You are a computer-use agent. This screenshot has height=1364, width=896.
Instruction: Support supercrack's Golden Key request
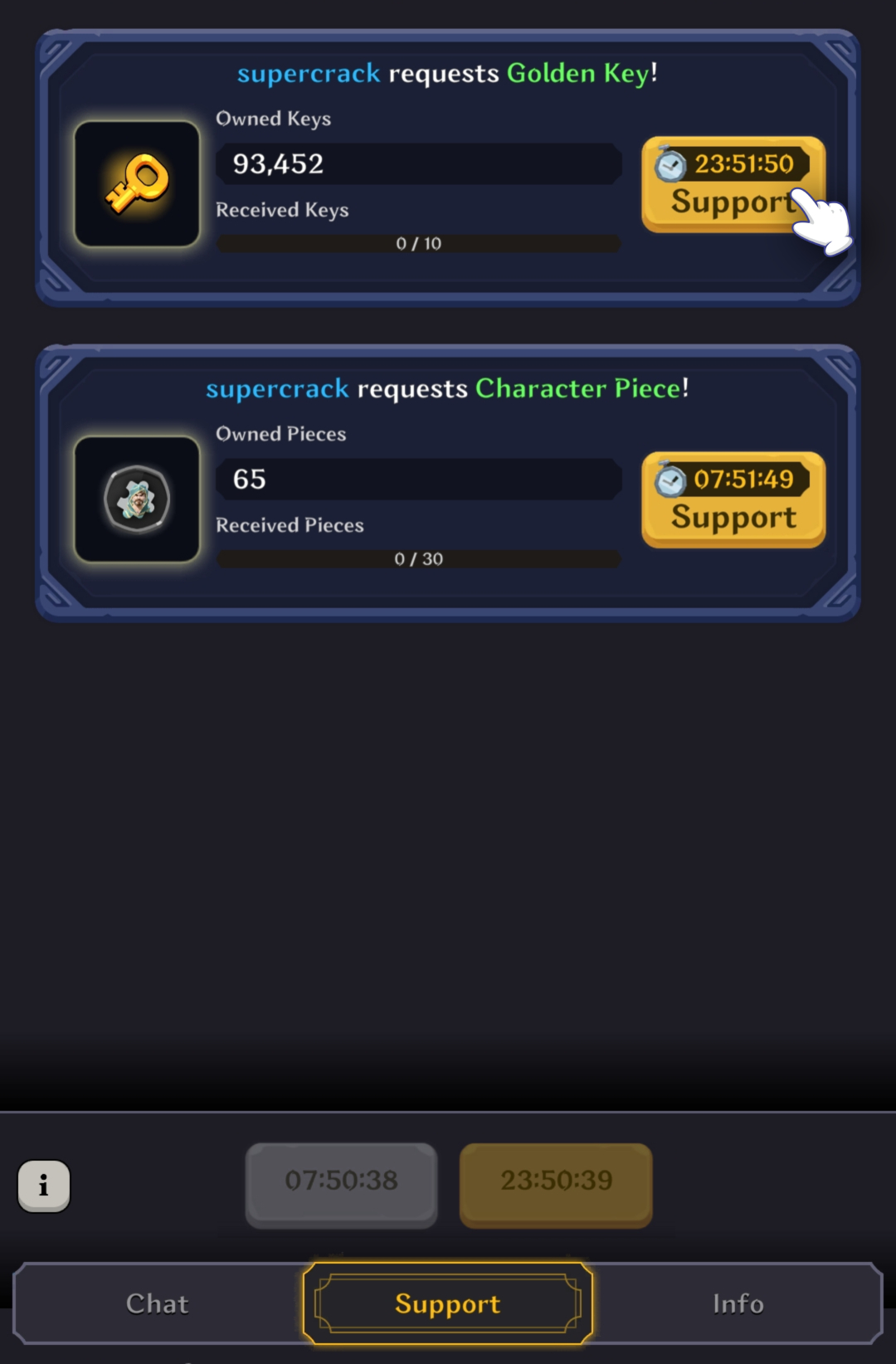tap(733, 184)
